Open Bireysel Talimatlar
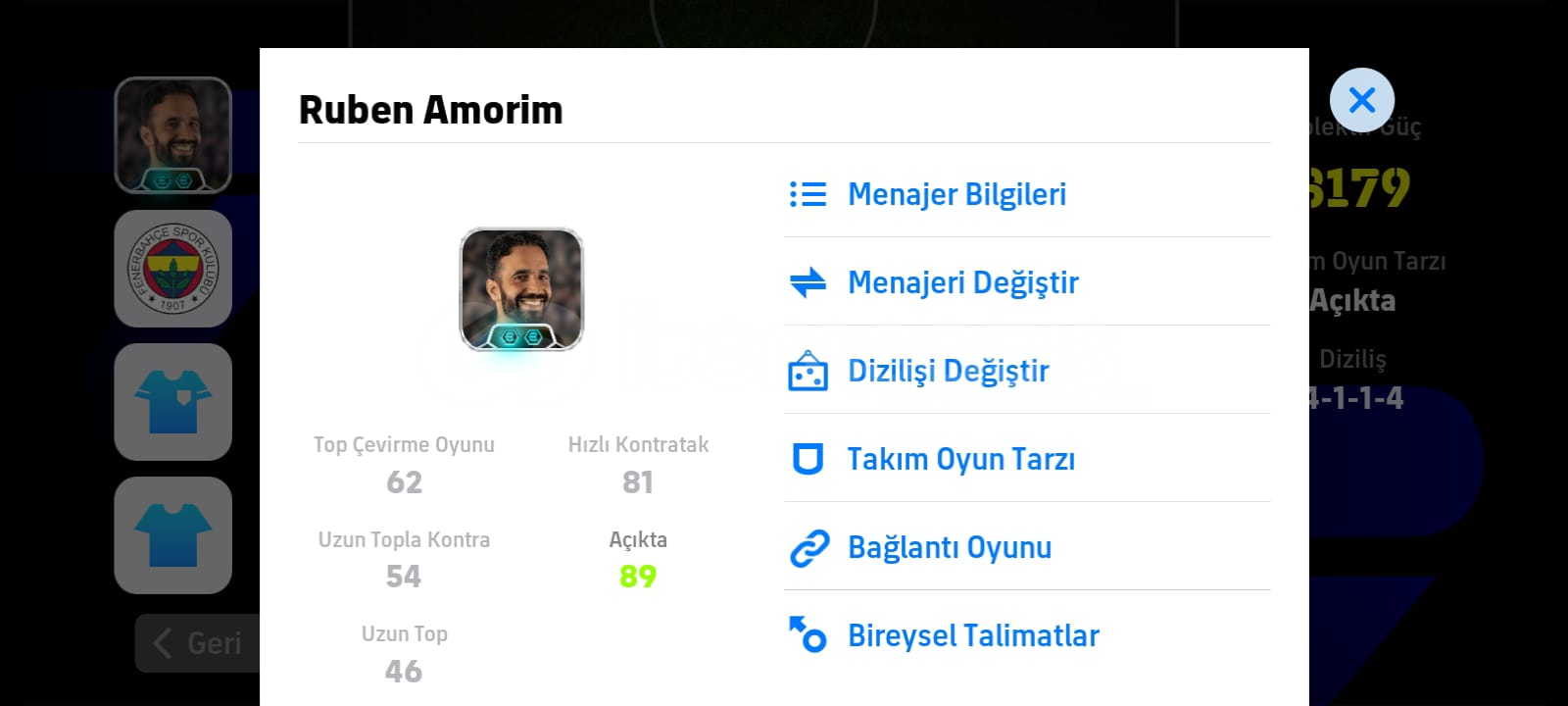Screen dimensions: 1568x706 coord(972,635)
